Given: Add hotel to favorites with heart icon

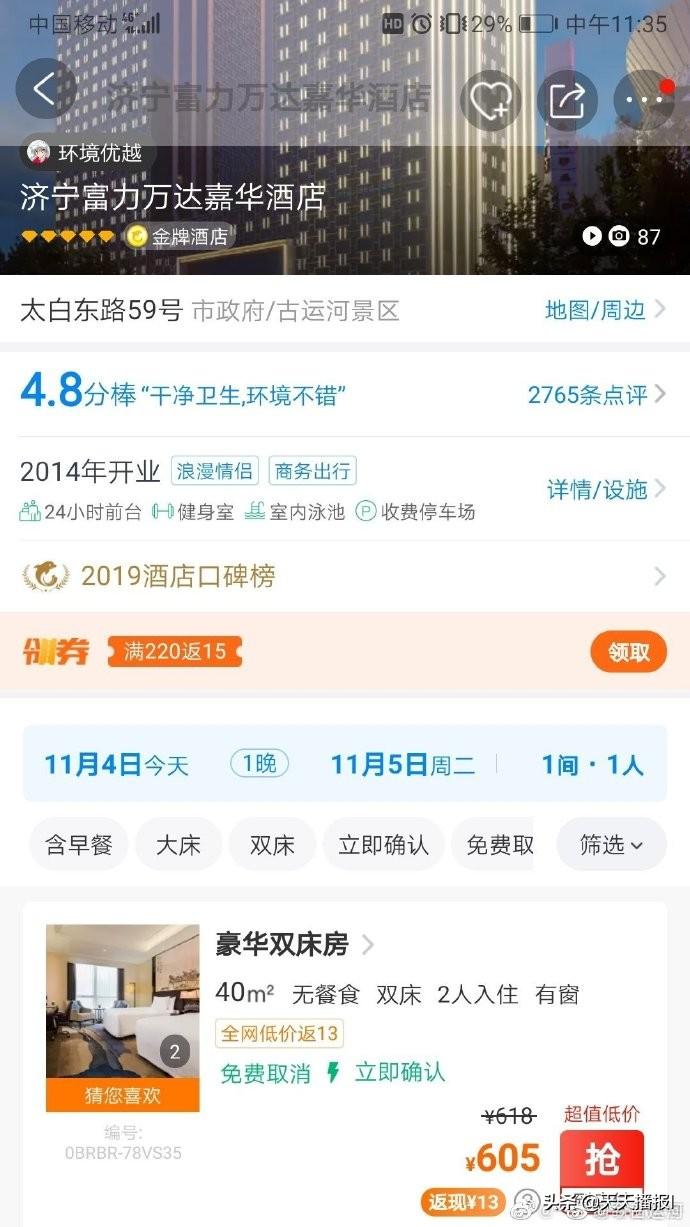Looking at the screenshot, I should click(x=490, y=99).
